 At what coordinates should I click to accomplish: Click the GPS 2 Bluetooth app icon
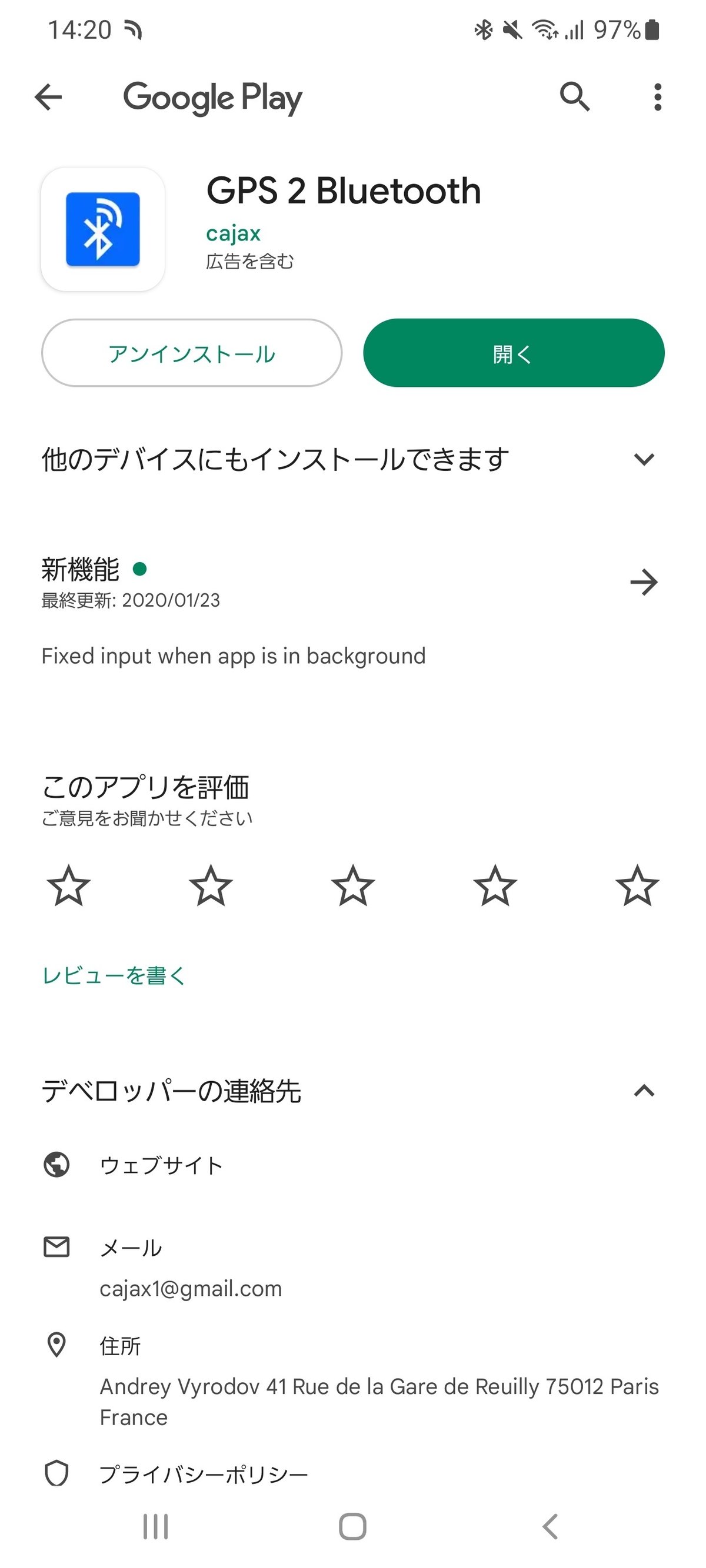pos(102,228)
